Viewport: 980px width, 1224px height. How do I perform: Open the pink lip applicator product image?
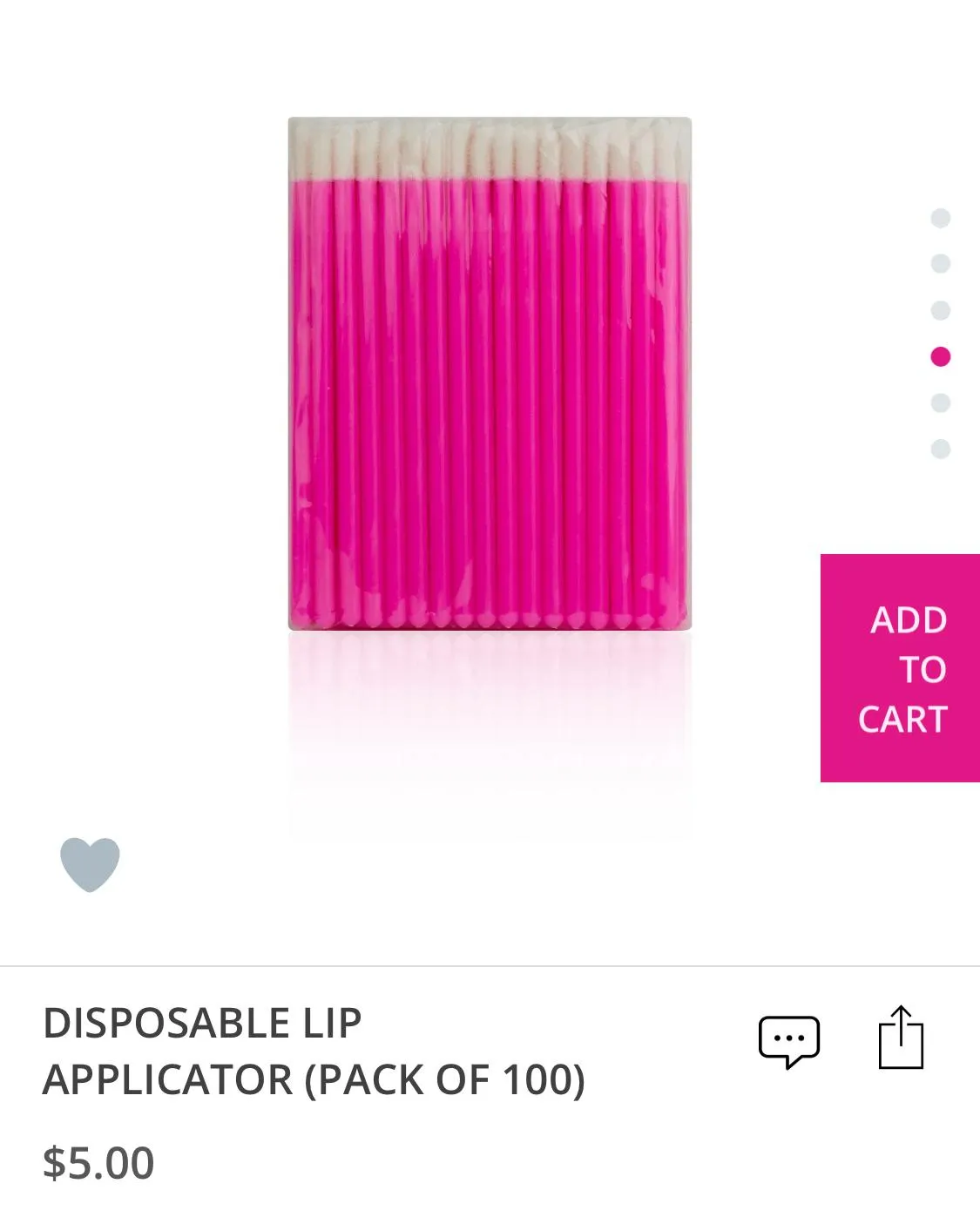(x=490, y=373)
